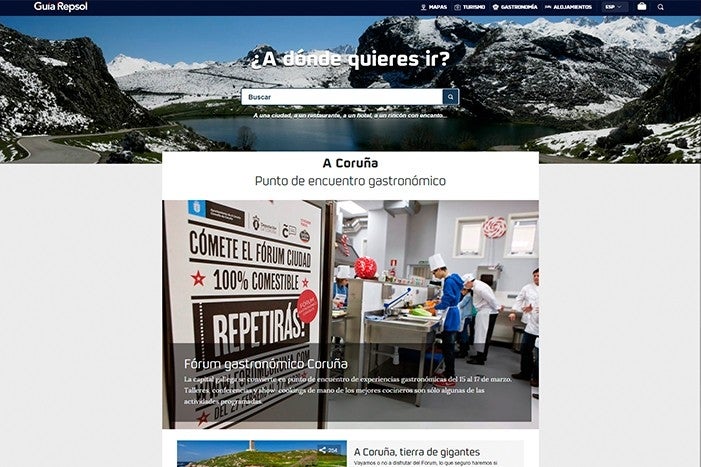Focus the Buscar search field

[x=340, y=97]
